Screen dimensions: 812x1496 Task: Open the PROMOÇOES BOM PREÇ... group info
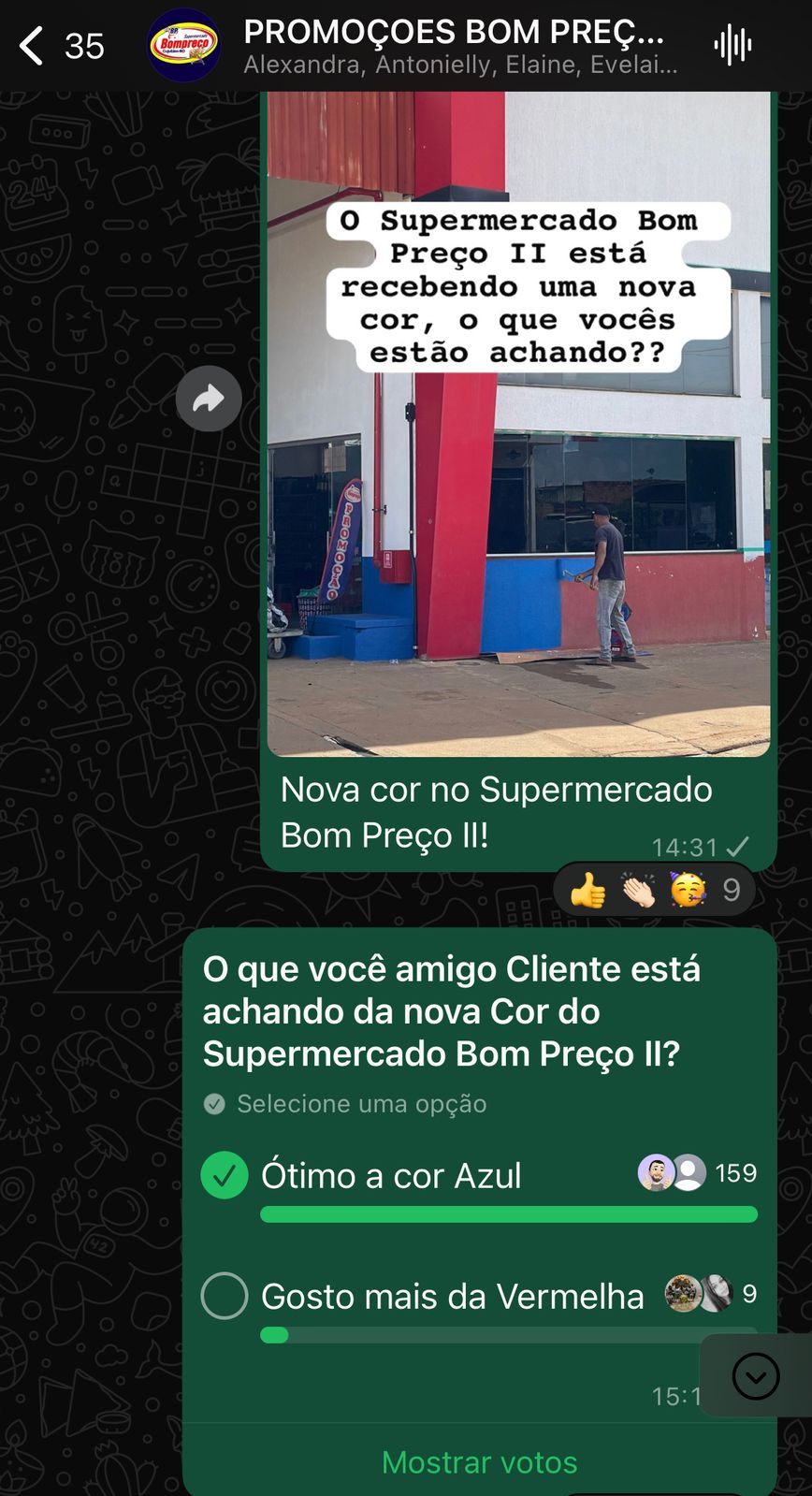click(454, 45)
